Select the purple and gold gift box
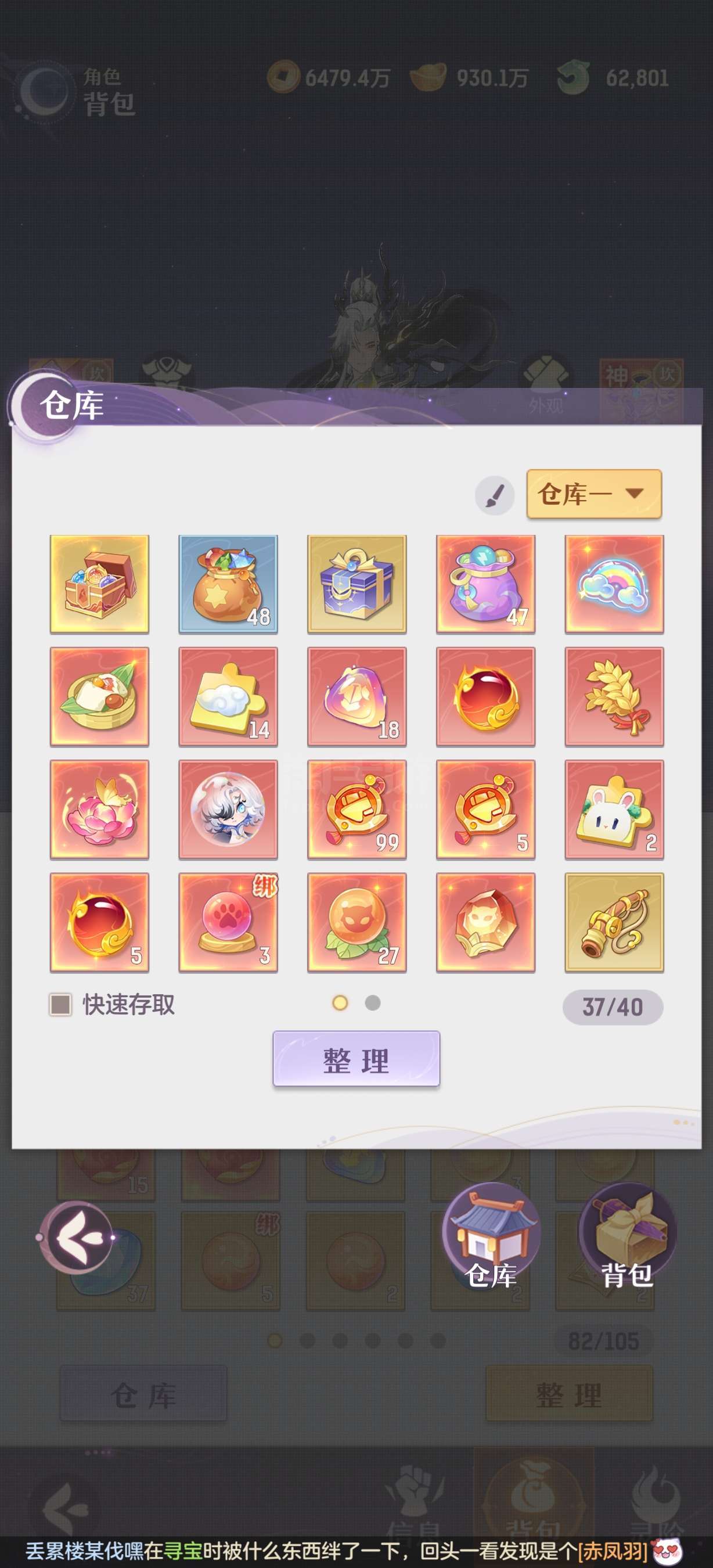 [356, 584]
